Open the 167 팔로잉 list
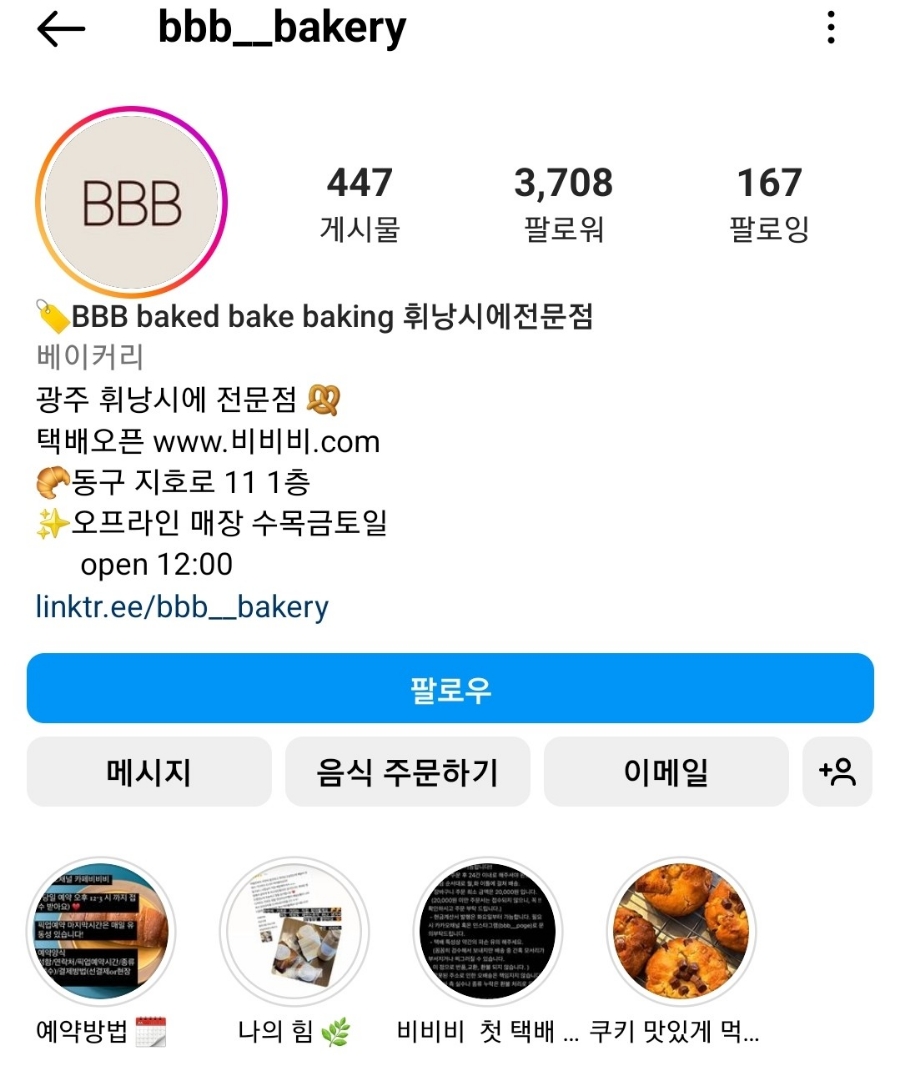900x1081 pixels. tap(769, 203)
